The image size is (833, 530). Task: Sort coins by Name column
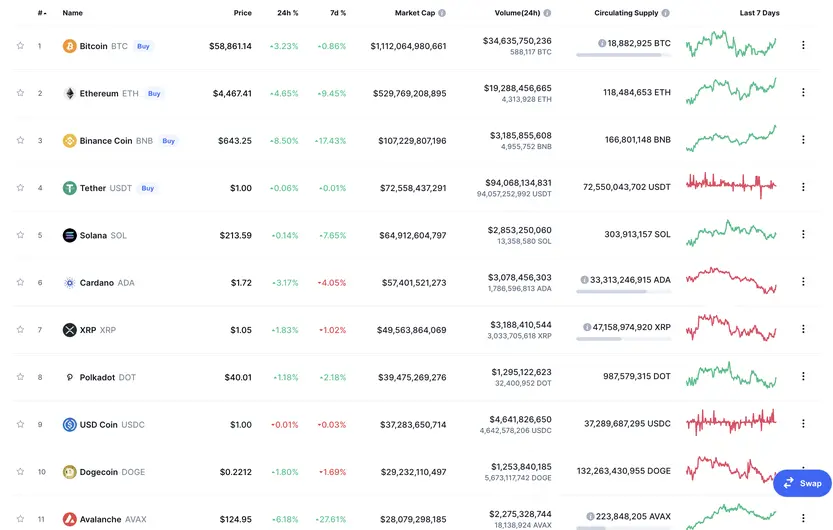[x=72, y=13]
